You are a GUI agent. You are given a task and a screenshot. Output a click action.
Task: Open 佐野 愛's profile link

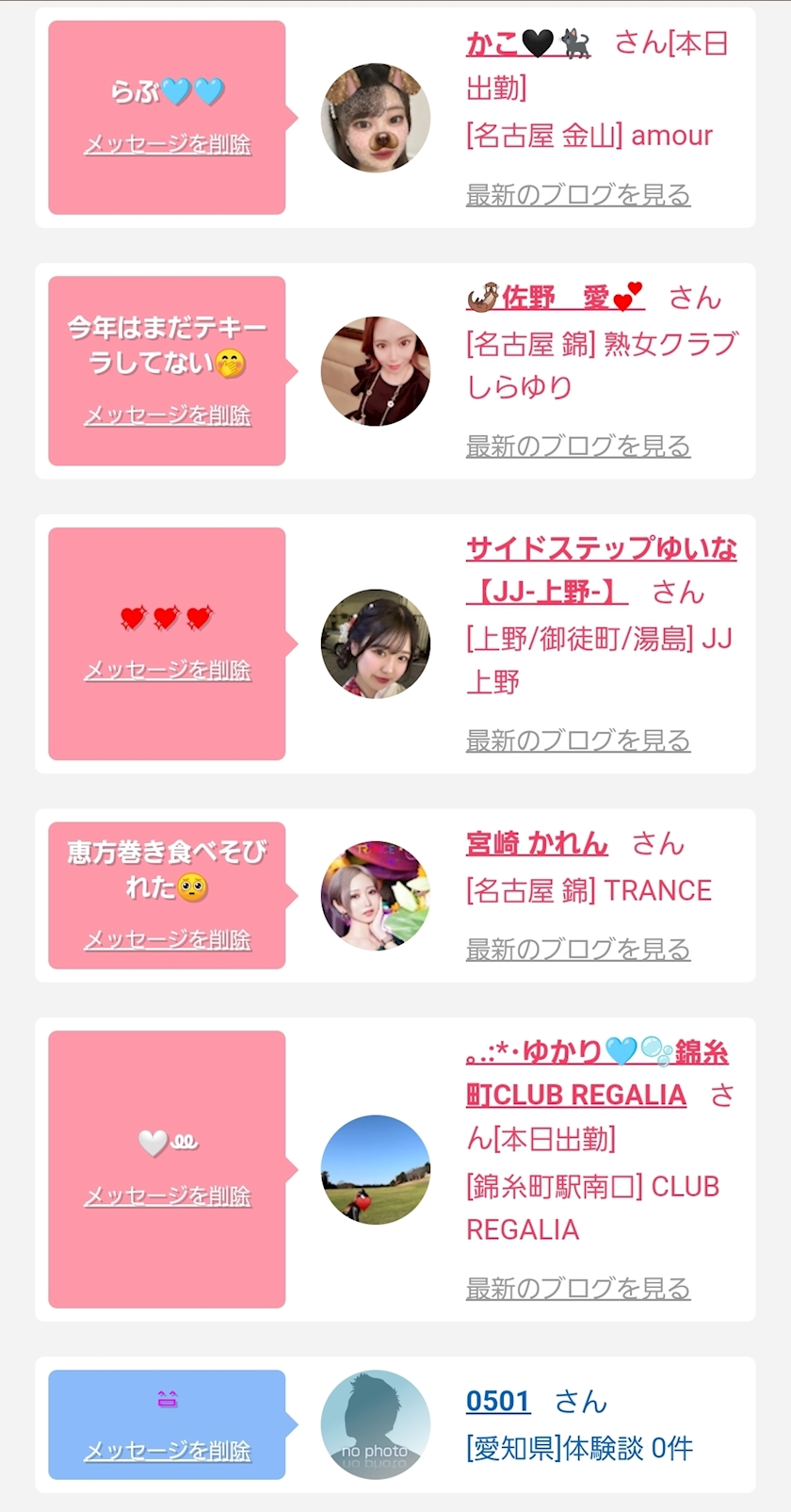555,298
